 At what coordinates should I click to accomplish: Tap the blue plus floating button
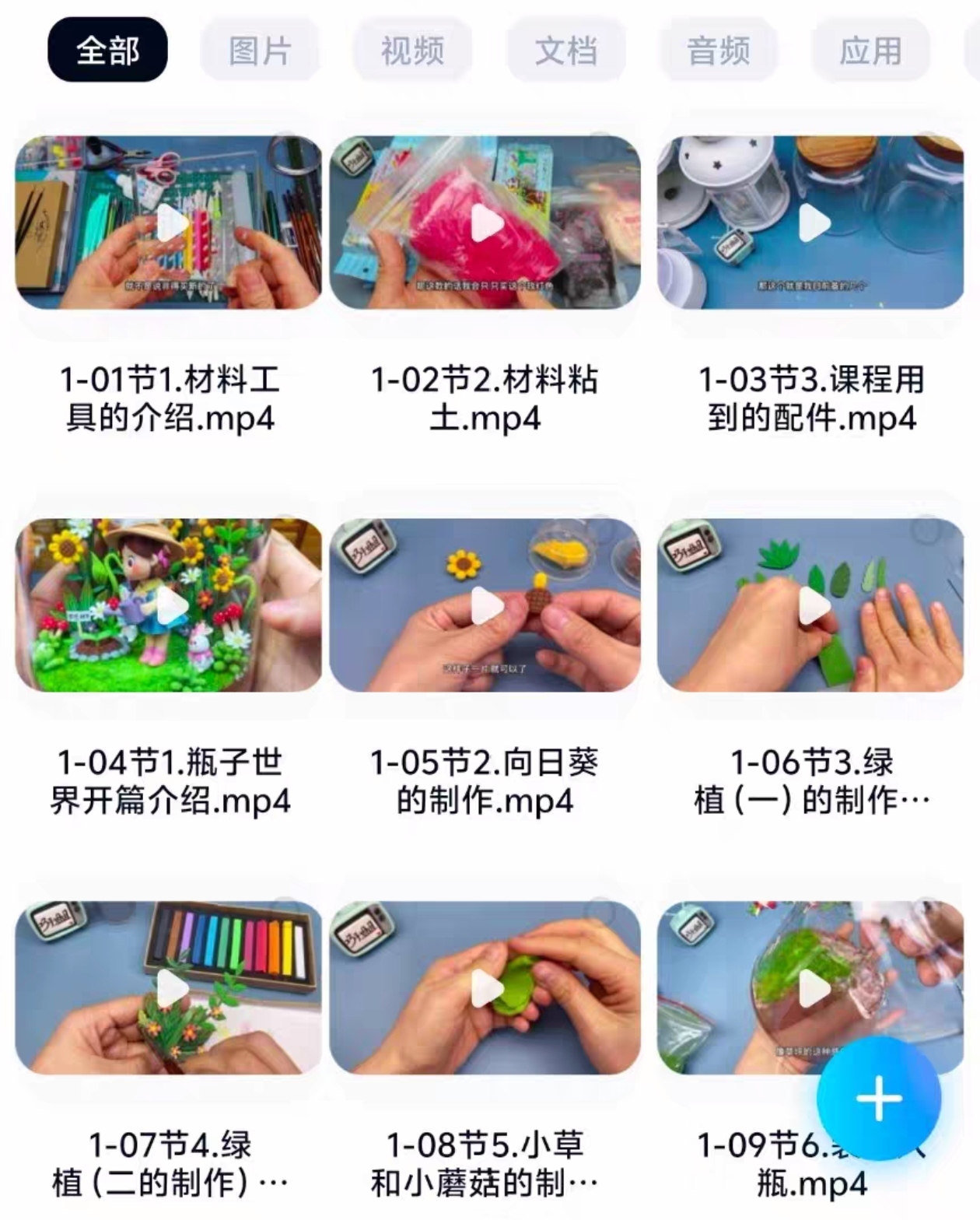(x=879, y=1099)
